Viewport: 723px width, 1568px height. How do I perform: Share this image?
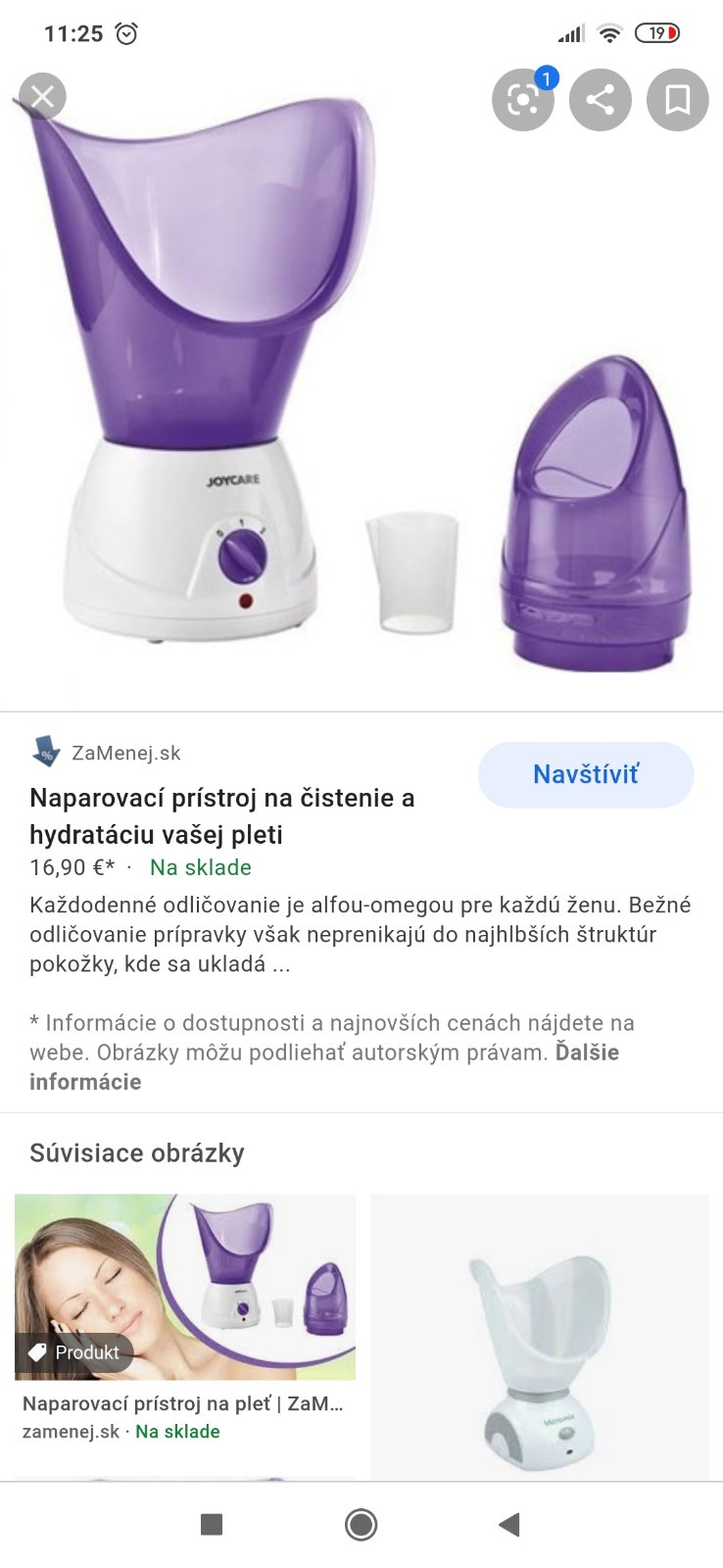pos(600,99)
